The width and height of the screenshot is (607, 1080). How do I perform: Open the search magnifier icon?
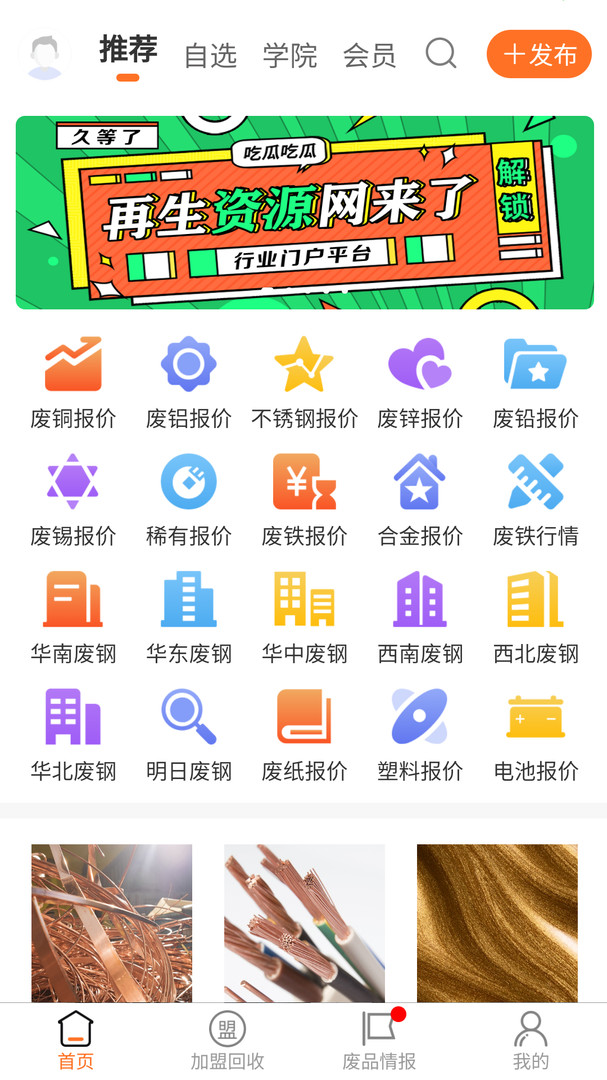pyautogui.click(x=440, y=53)
